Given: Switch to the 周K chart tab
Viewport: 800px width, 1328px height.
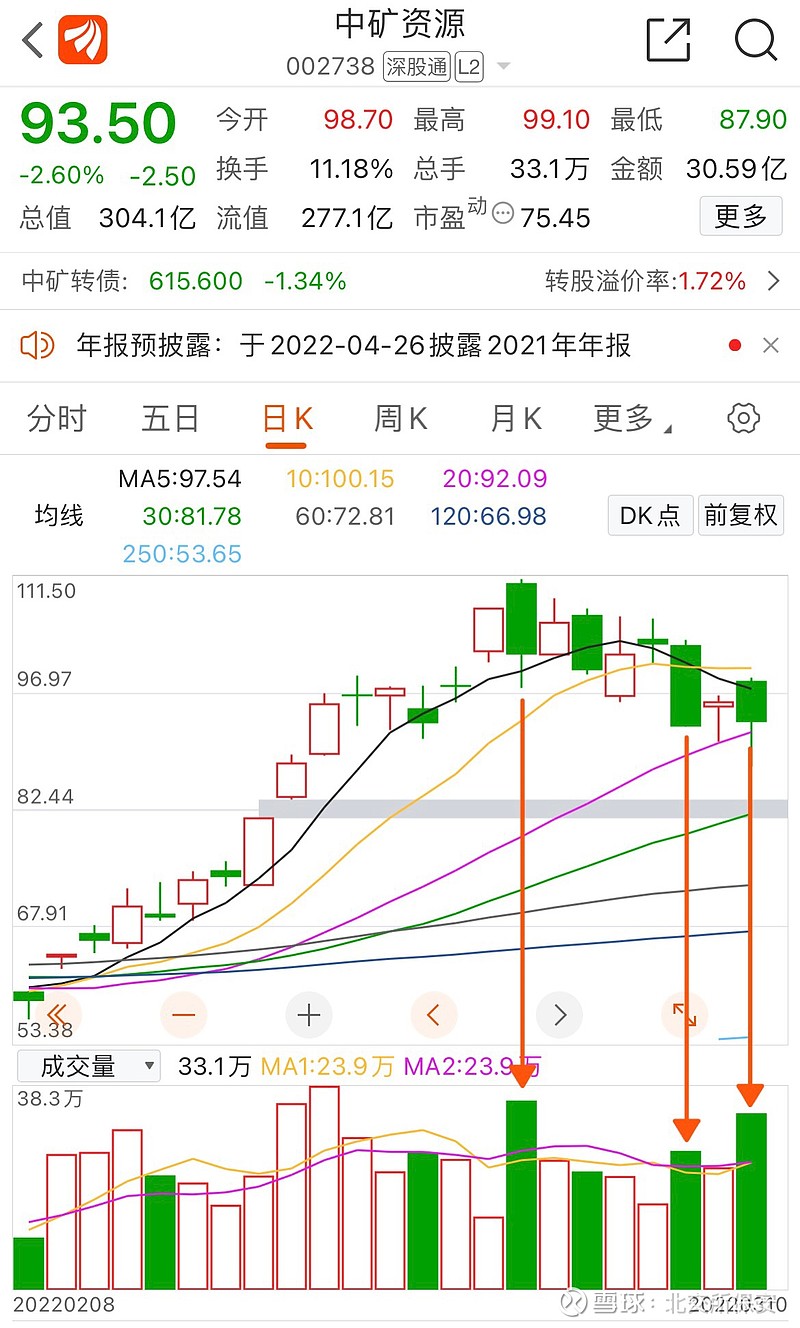Looking at the screenshot, I should tap(401, 418).
